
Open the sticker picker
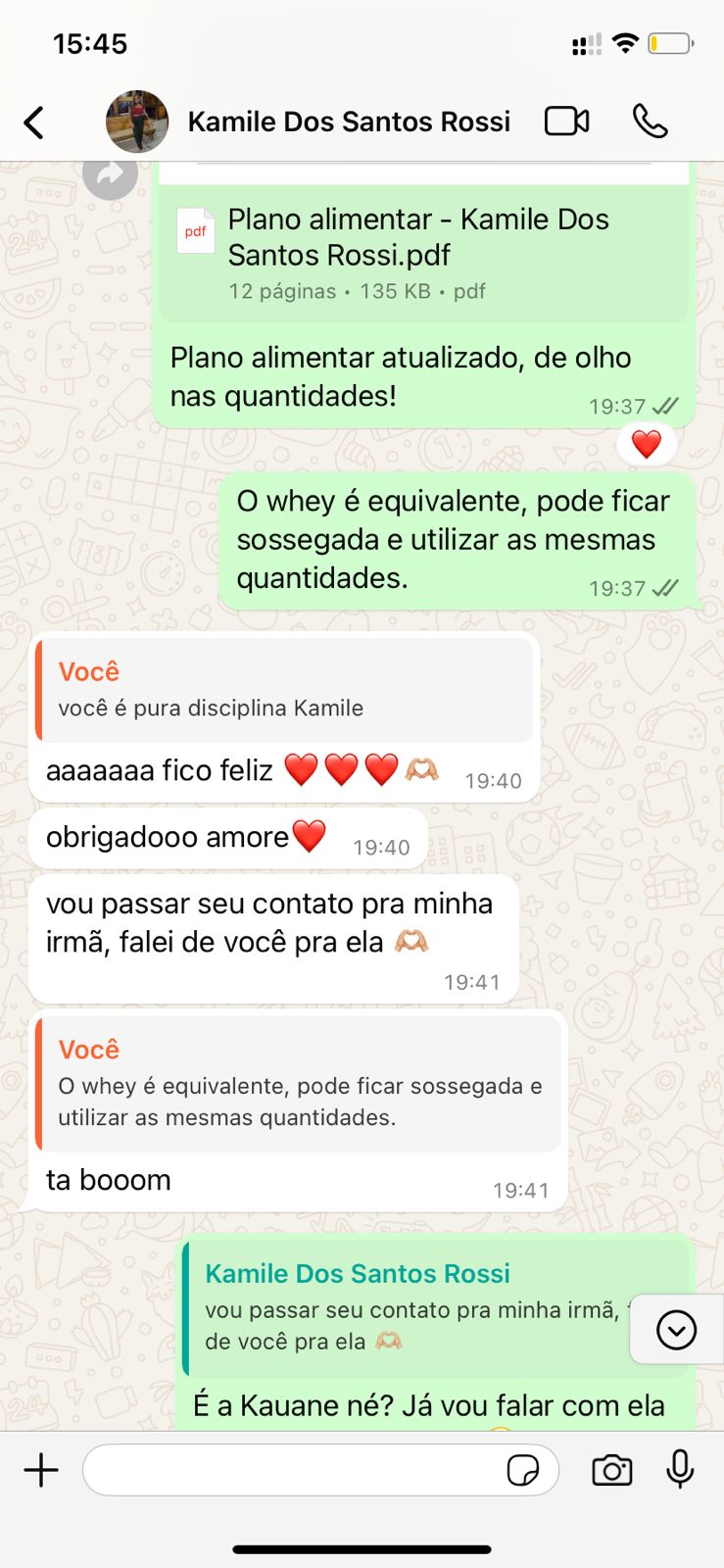523,1471
